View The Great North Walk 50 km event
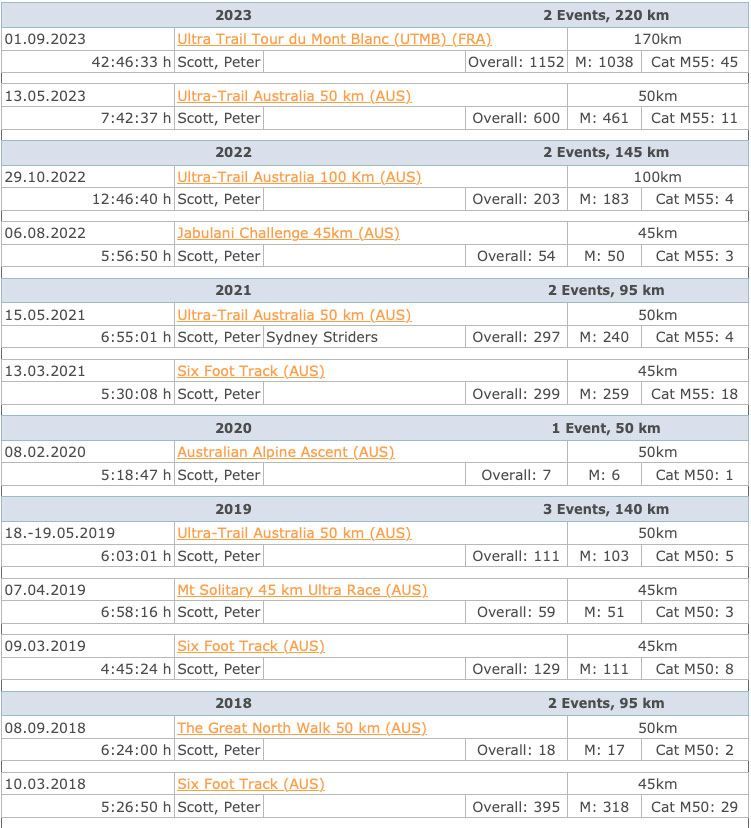 (302, 728)
